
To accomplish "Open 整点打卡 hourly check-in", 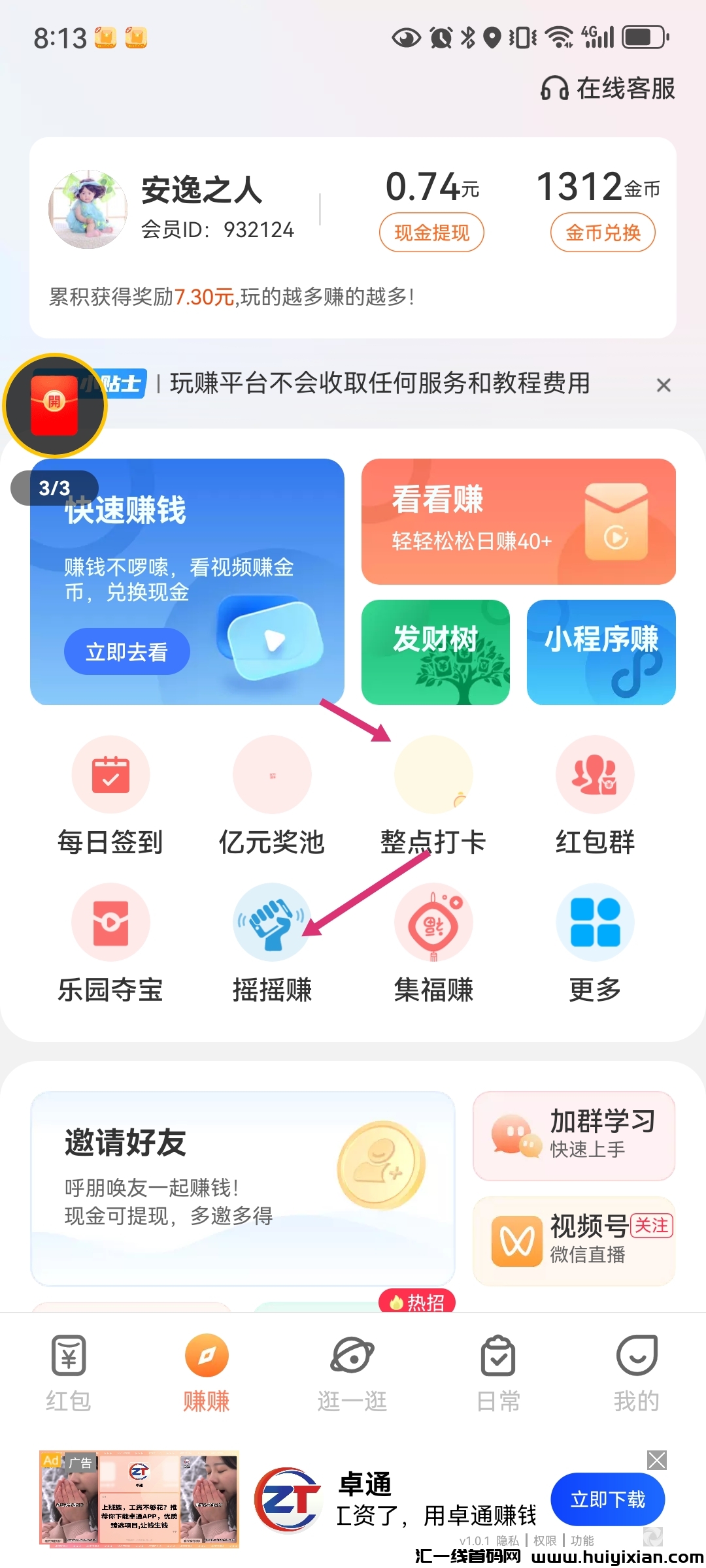I will 433,795.
